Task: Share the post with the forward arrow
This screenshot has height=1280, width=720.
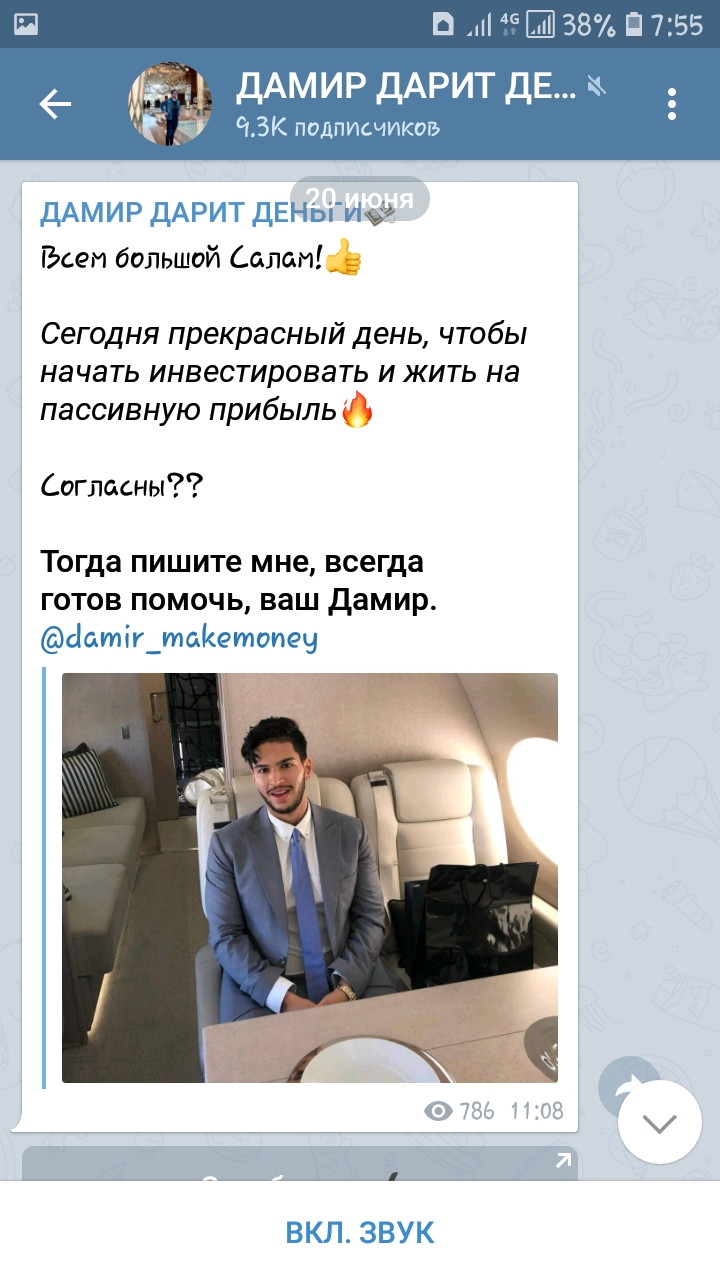Action: pos(626,1087)
